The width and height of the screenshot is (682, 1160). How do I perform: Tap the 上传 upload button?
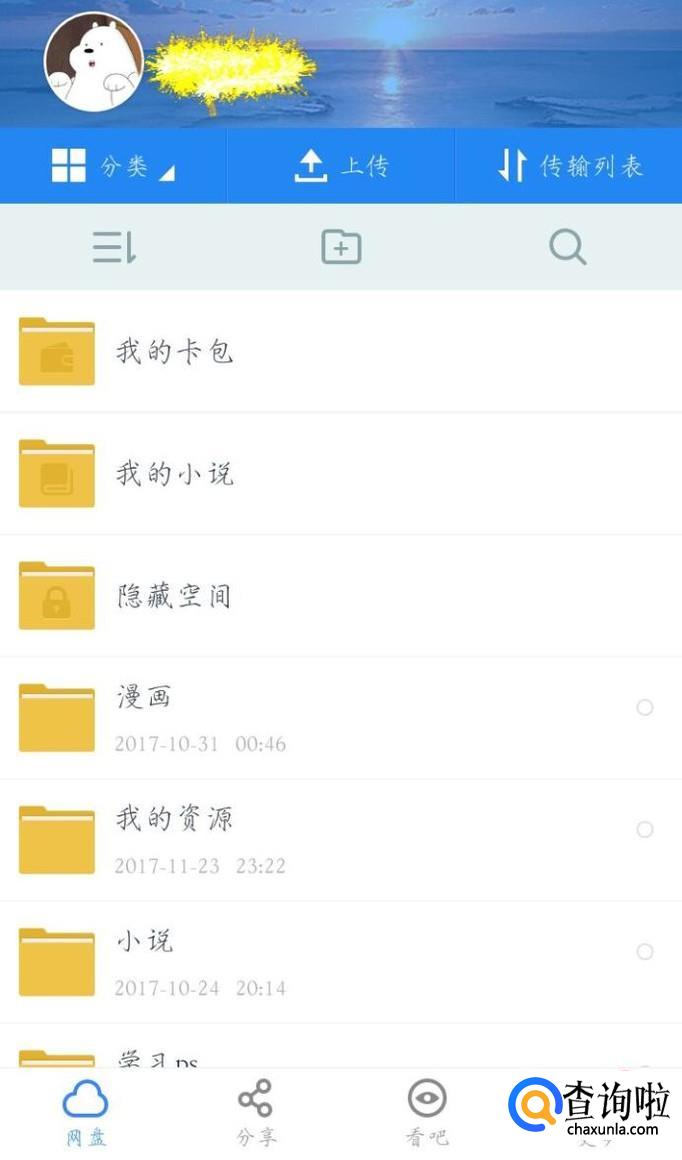click(341, 166)
